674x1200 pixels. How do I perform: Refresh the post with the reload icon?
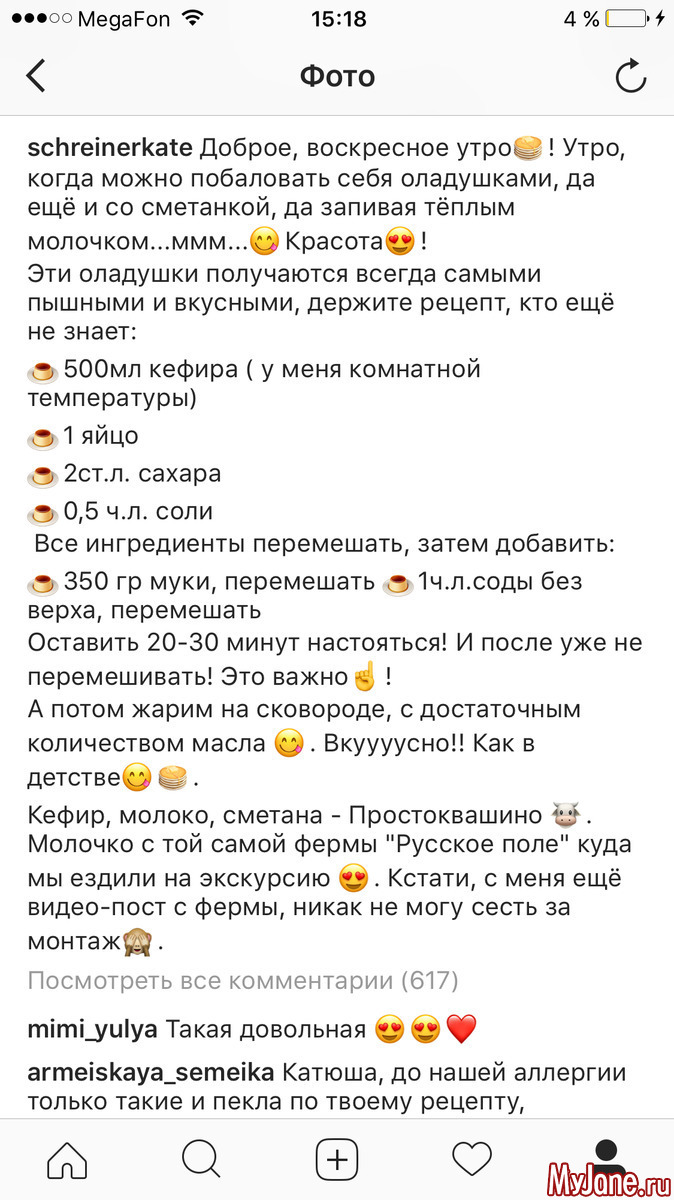[x=631, y=76]
